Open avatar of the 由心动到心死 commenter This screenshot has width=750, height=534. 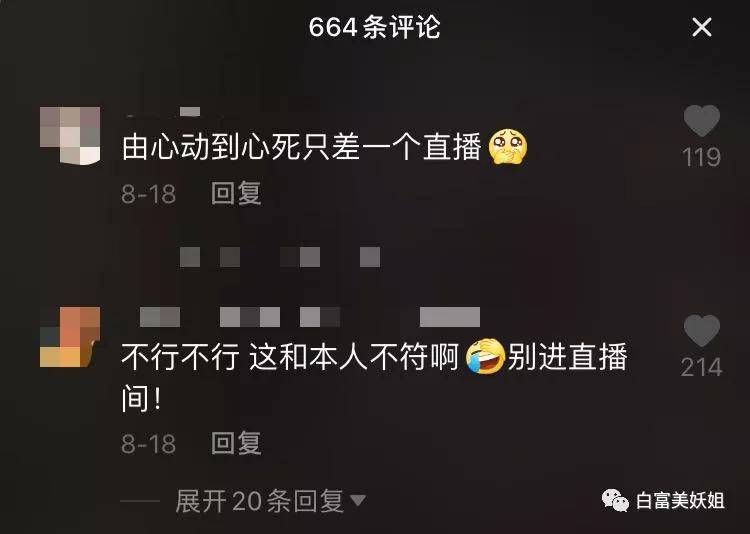coord(70,134)
